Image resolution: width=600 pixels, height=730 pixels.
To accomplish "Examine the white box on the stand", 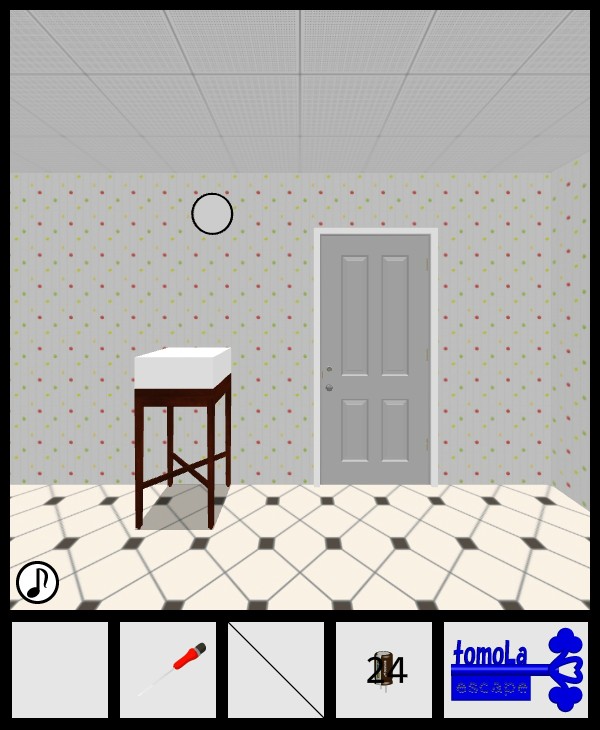I will click(x=182, y=368).
